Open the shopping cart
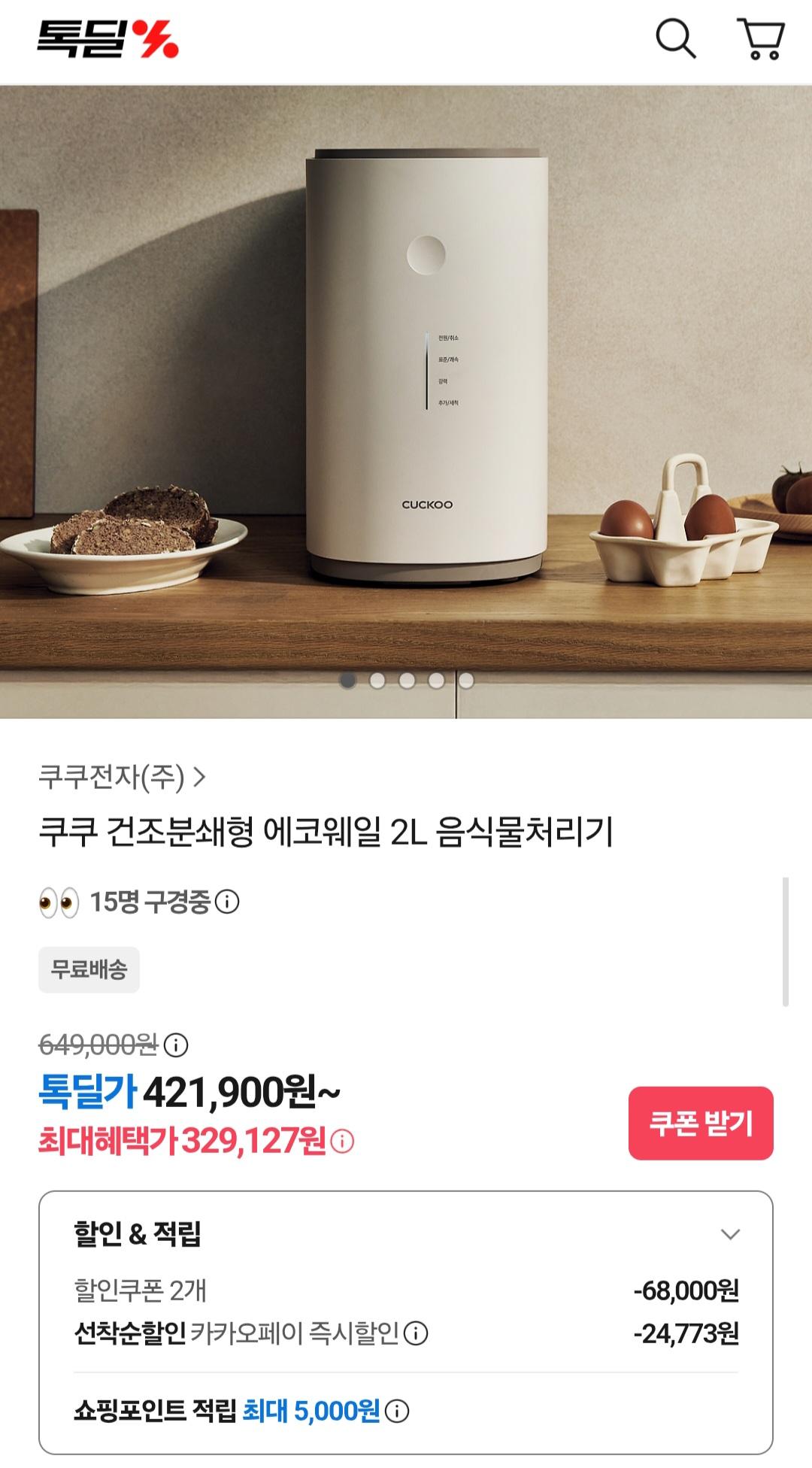 [761, 38]
